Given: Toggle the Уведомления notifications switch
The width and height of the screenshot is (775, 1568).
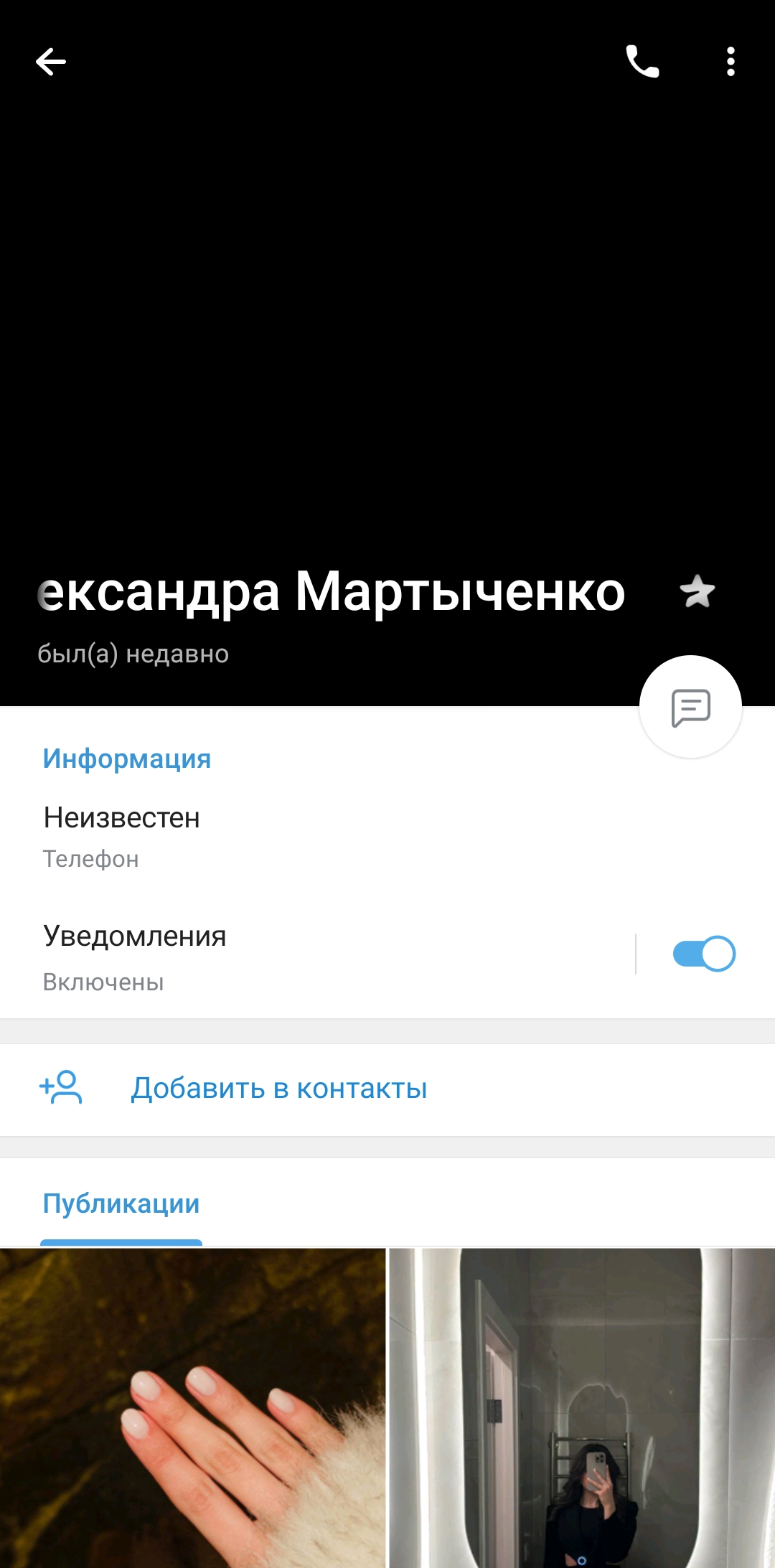Looking at the screenshot, I should (704, 954).
